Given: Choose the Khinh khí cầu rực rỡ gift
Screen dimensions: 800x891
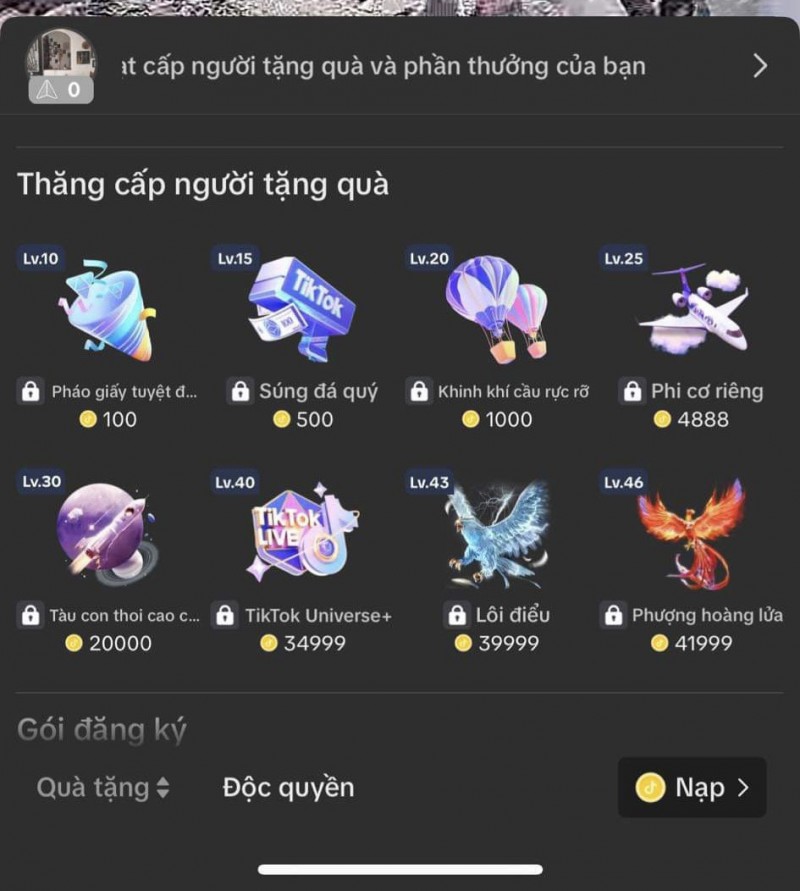Looking at the screenshot, I should 497,310.
